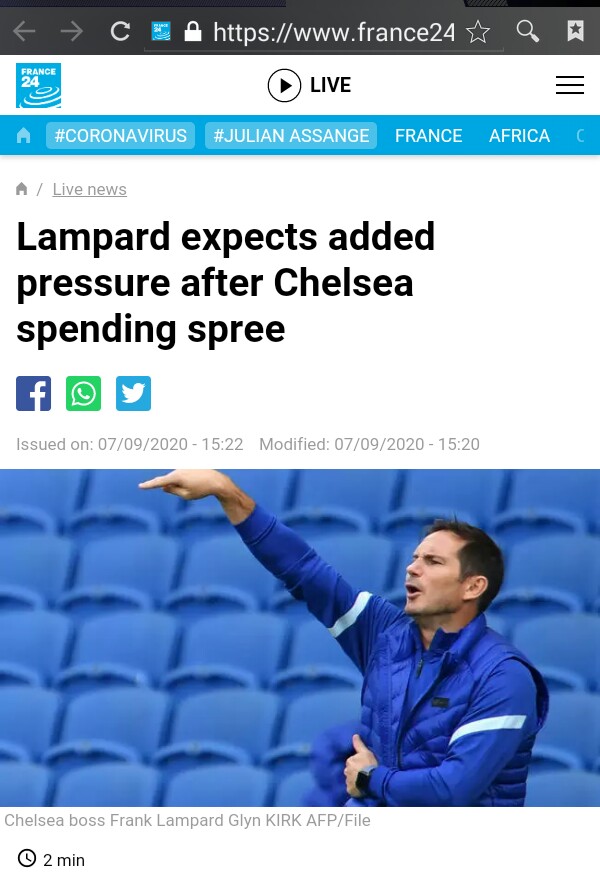Open browser search magnifier
This screenshot has height=880, width=600.
coord(528,31)
